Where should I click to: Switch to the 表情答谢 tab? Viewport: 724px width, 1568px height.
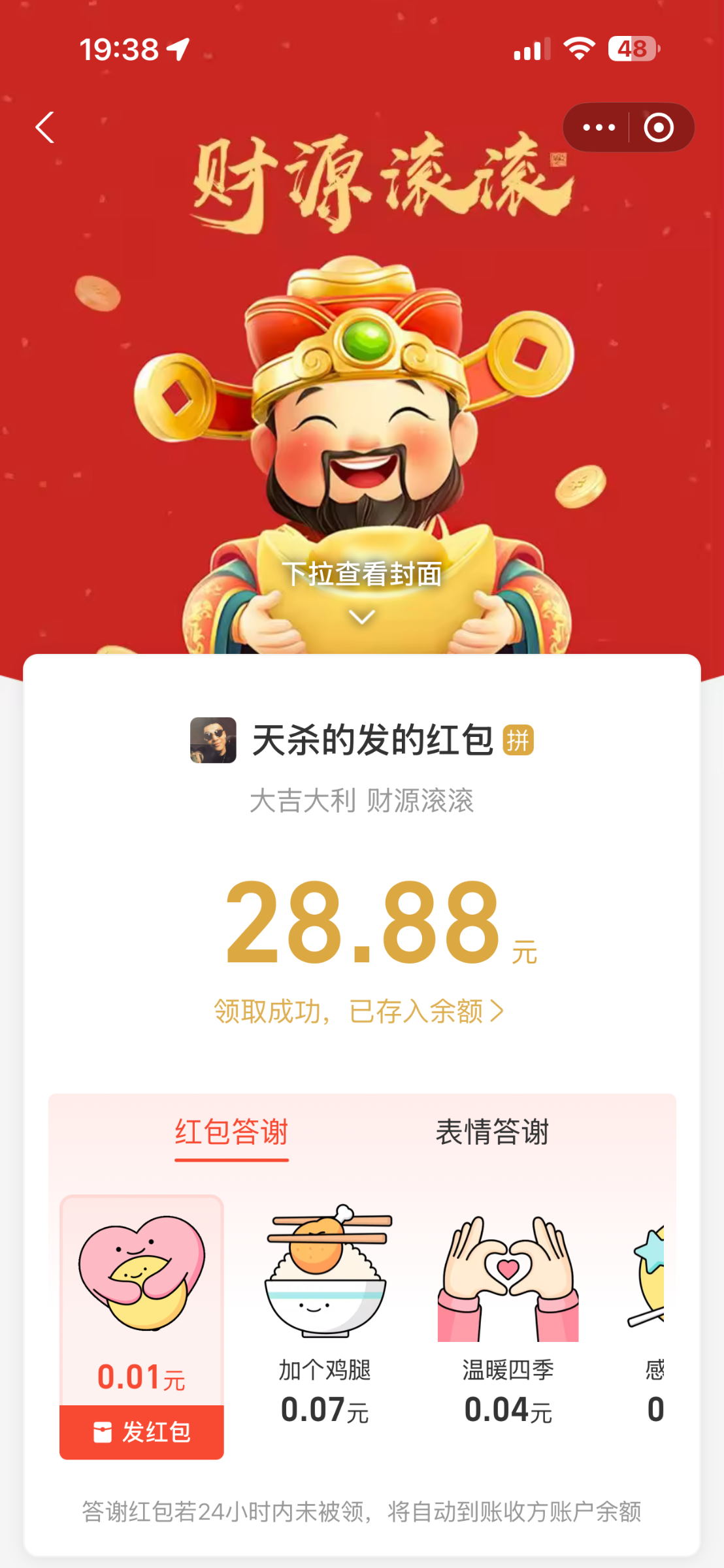pos(492,1133)
